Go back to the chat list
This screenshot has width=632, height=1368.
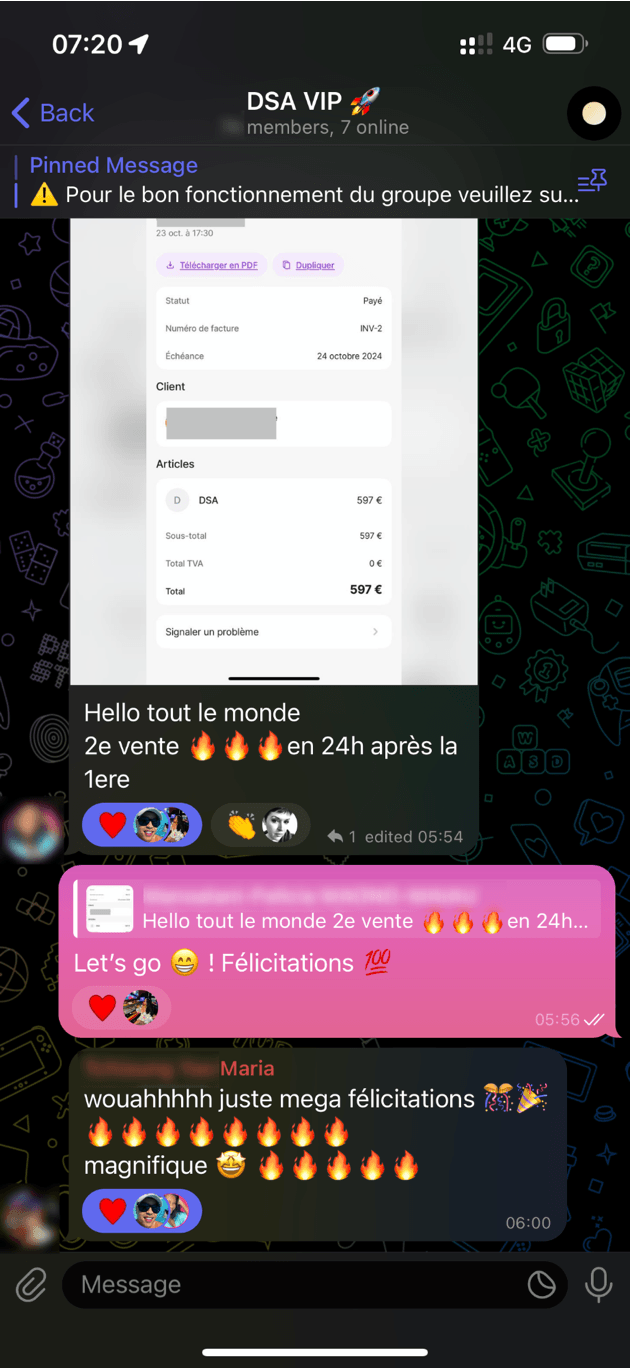53,113
